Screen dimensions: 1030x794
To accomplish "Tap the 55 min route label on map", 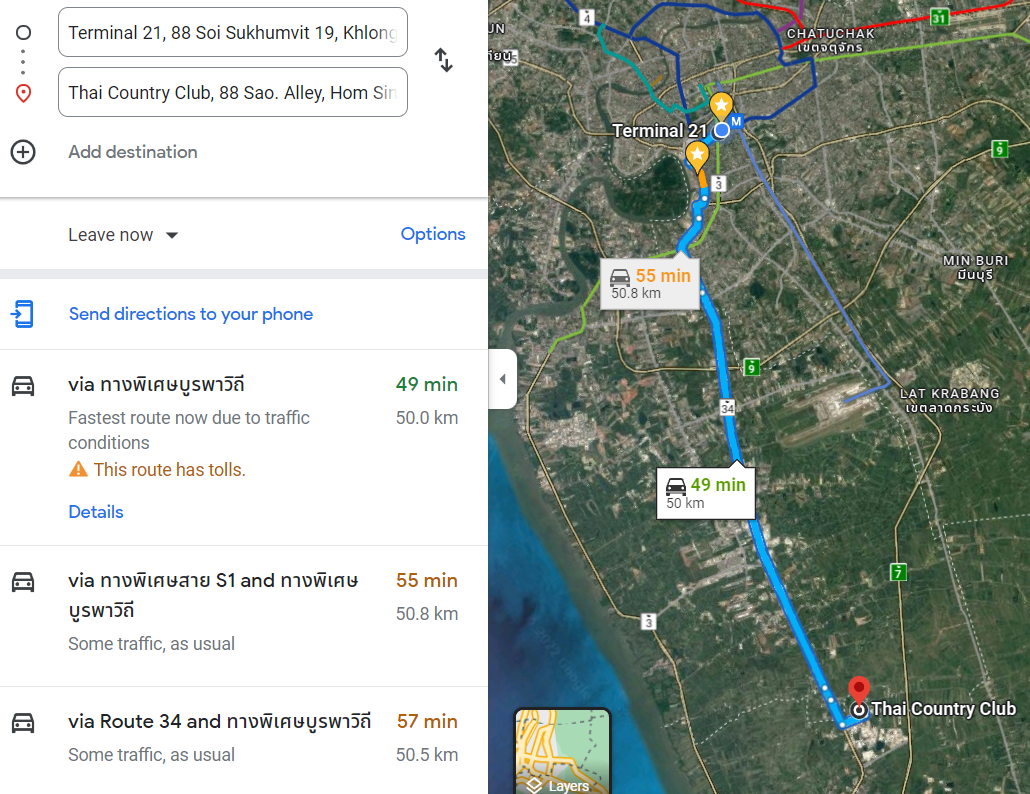I will 650,284.
